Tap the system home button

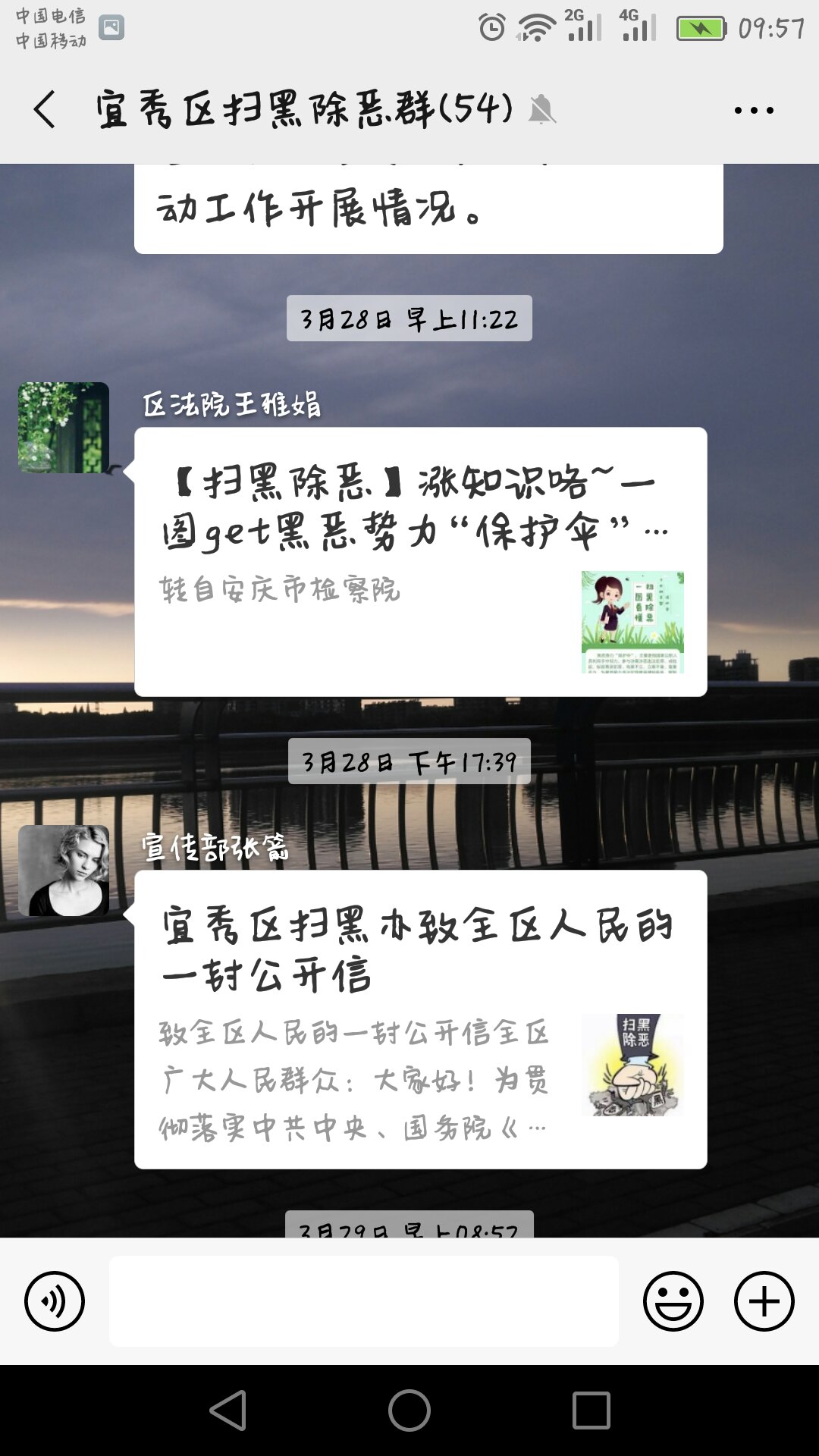409,1410
